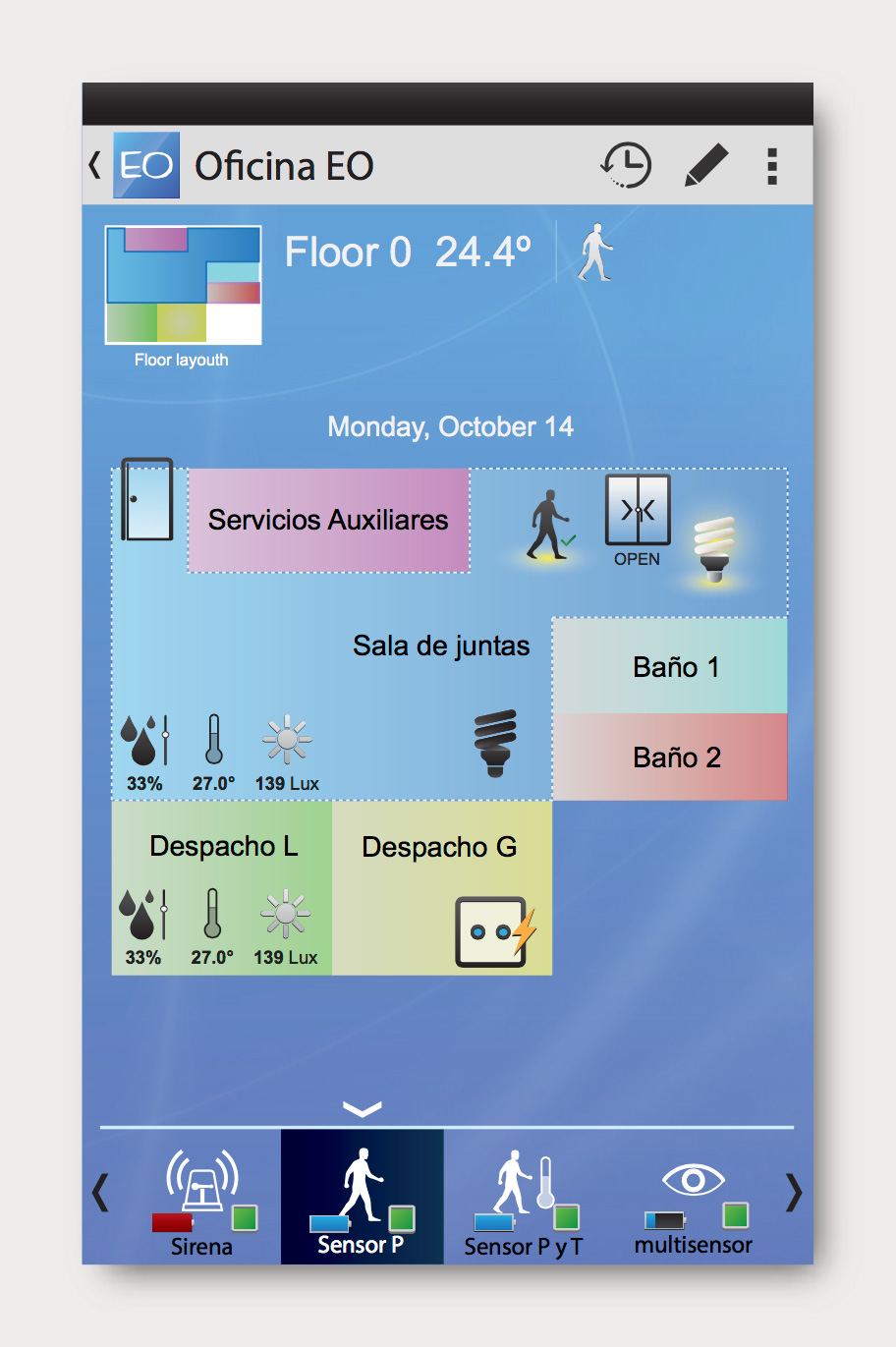Select the Sensor P device
This screenshot has width=896, height=1347.
click(x=362, y=1200)
